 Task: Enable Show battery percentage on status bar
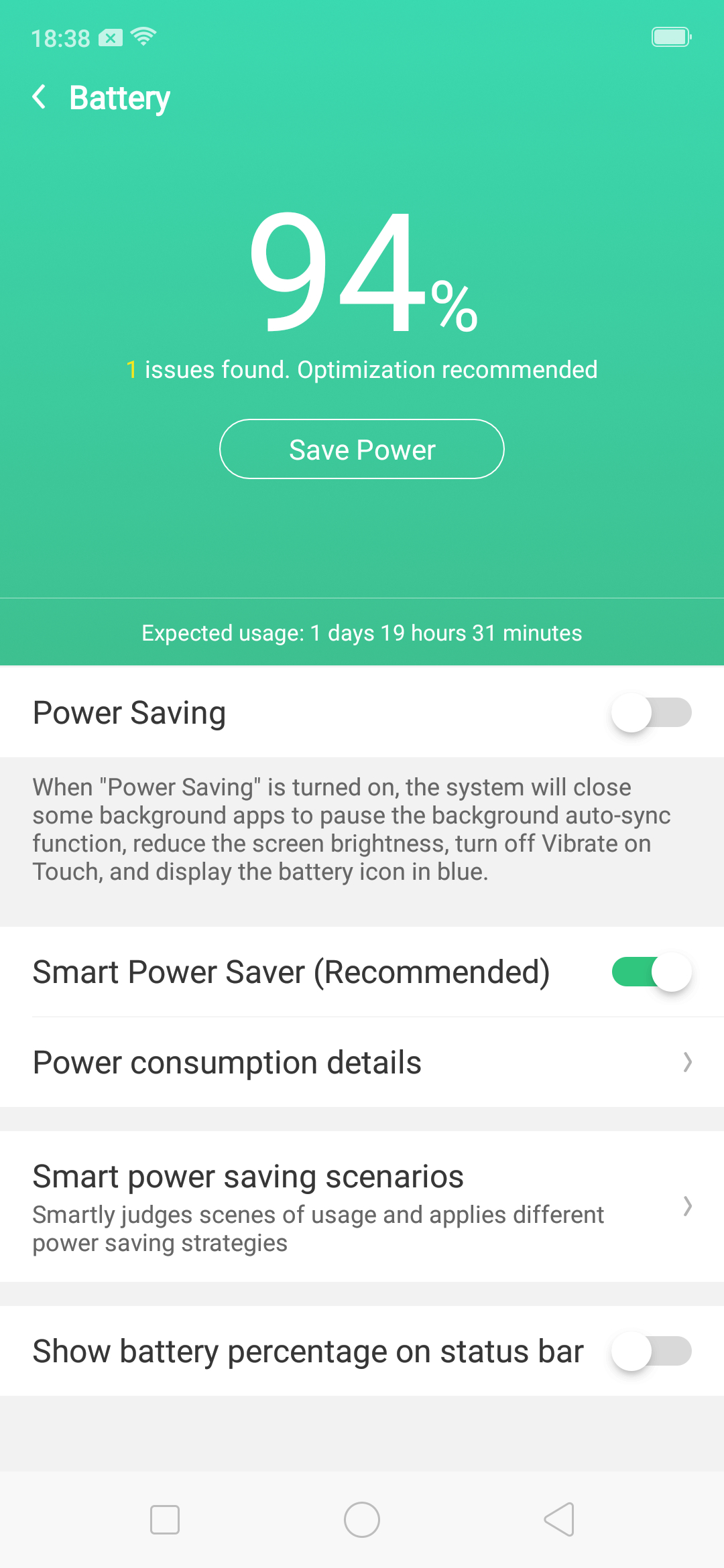[x=650, y=1352]
